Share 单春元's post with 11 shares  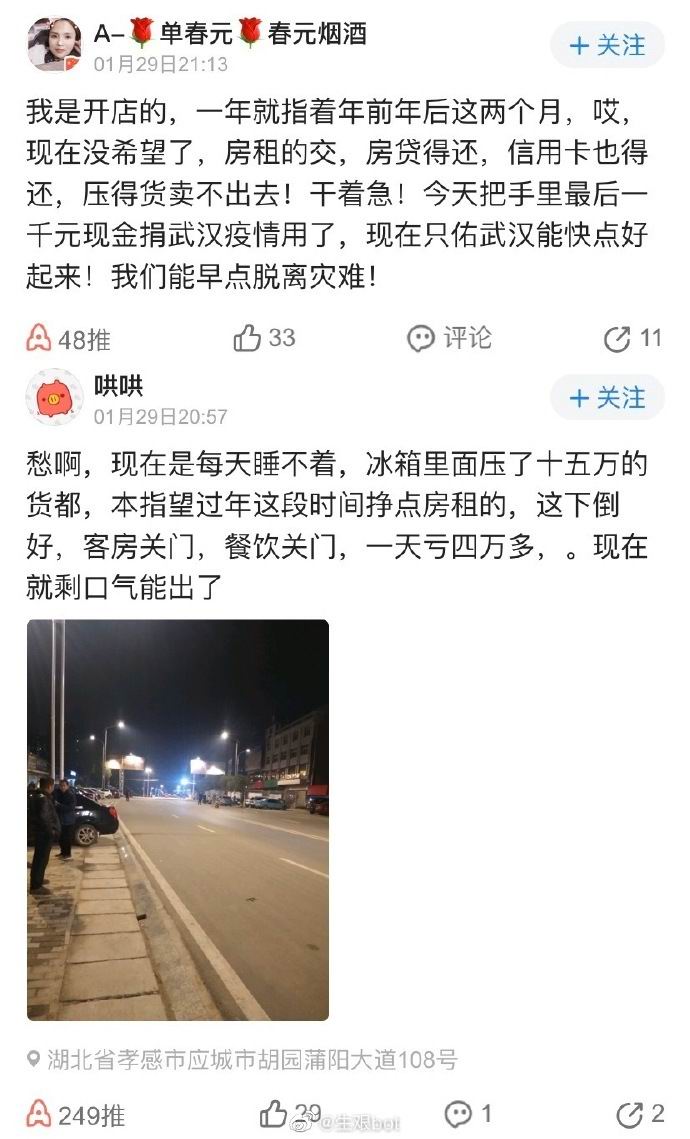(632, 338)
